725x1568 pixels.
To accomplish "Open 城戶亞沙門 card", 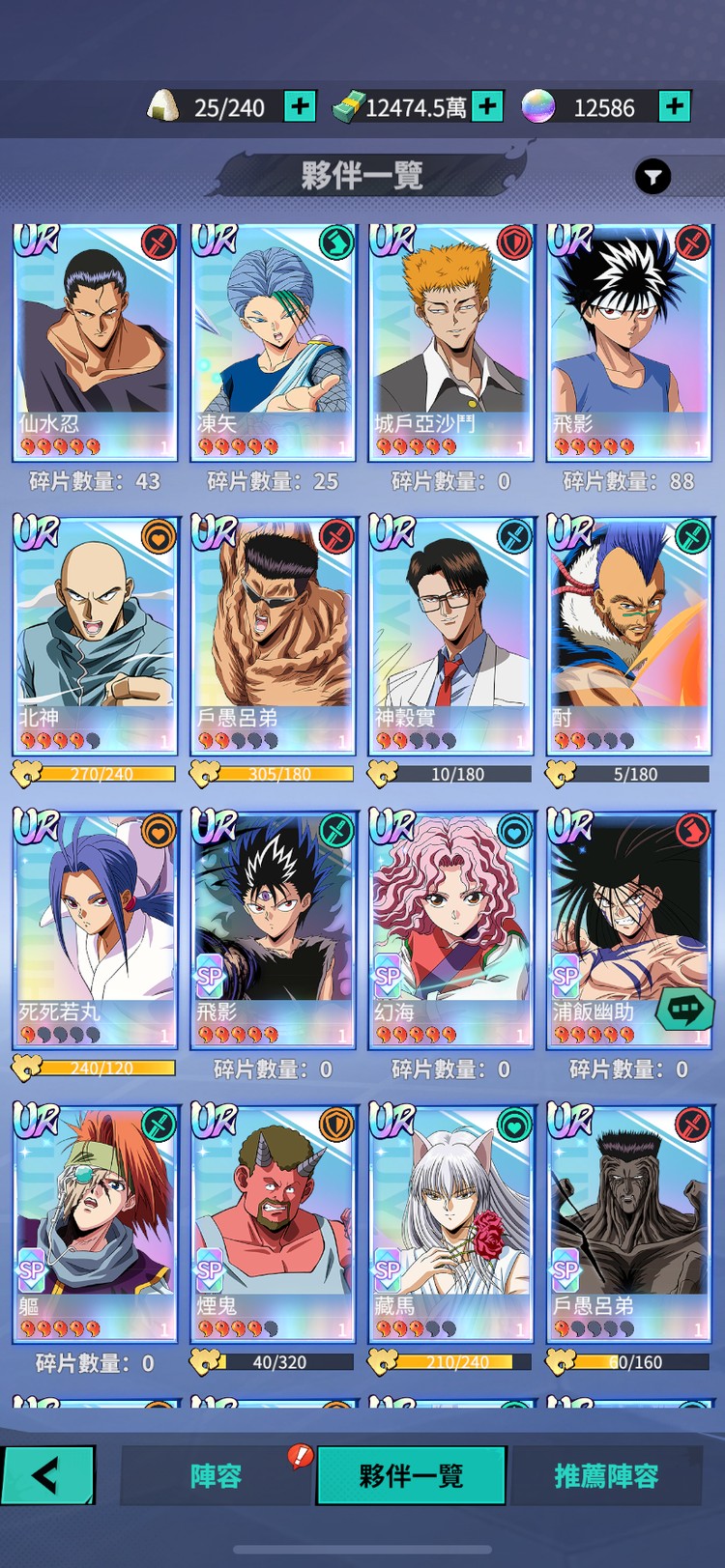I will (x=450, y=341).
